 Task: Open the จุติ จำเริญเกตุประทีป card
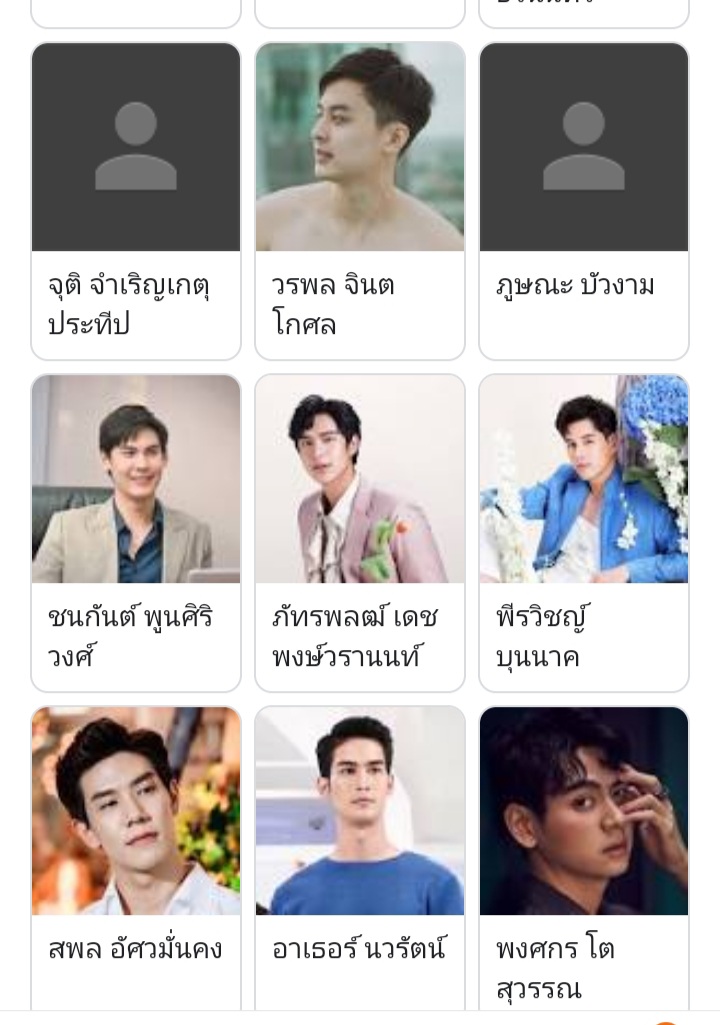point(136,201)
